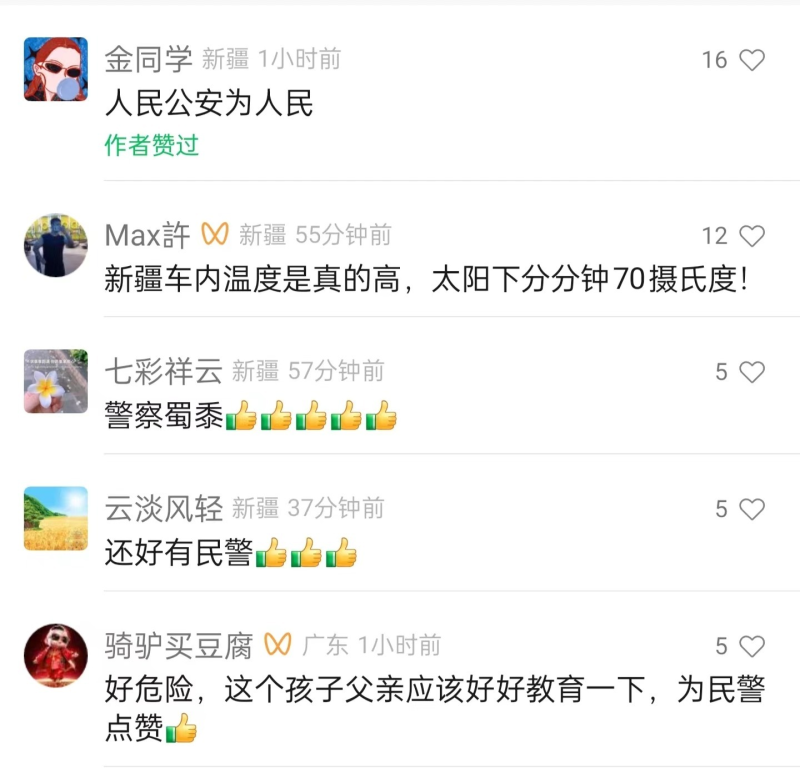The width and height of the screenshot is (800, 768).
Task: Reply to comment 警察蜀黍
Action: pyautogui.click(x=164, y=416)
